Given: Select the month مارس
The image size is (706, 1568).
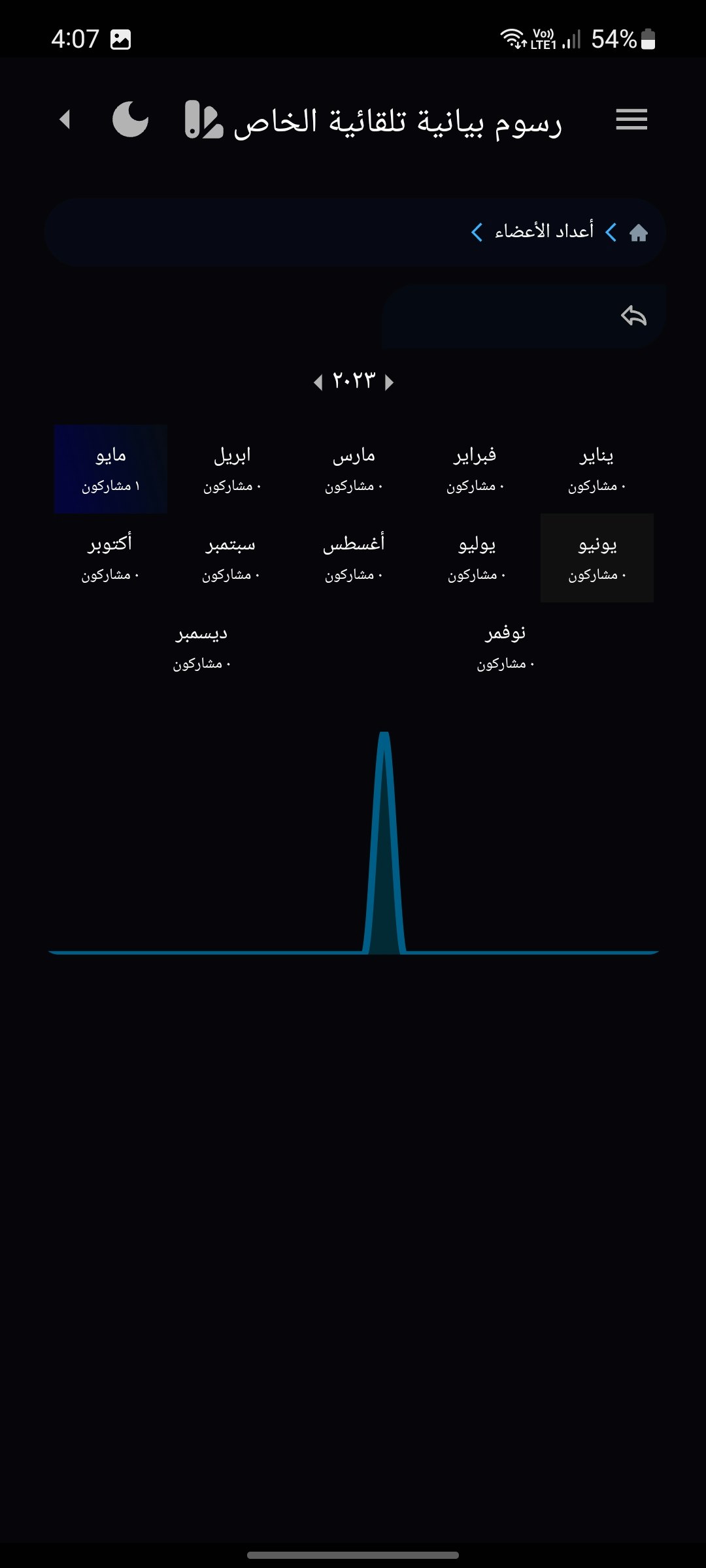Looking at the screenshot, I should click(354, 469).
